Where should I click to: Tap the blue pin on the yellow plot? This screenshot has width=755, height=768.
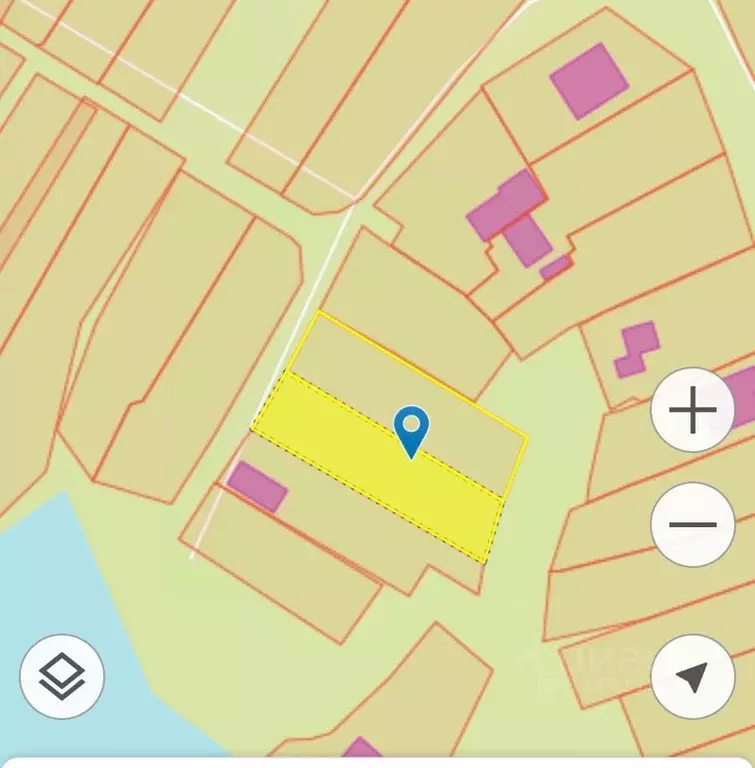click(411, 428)
